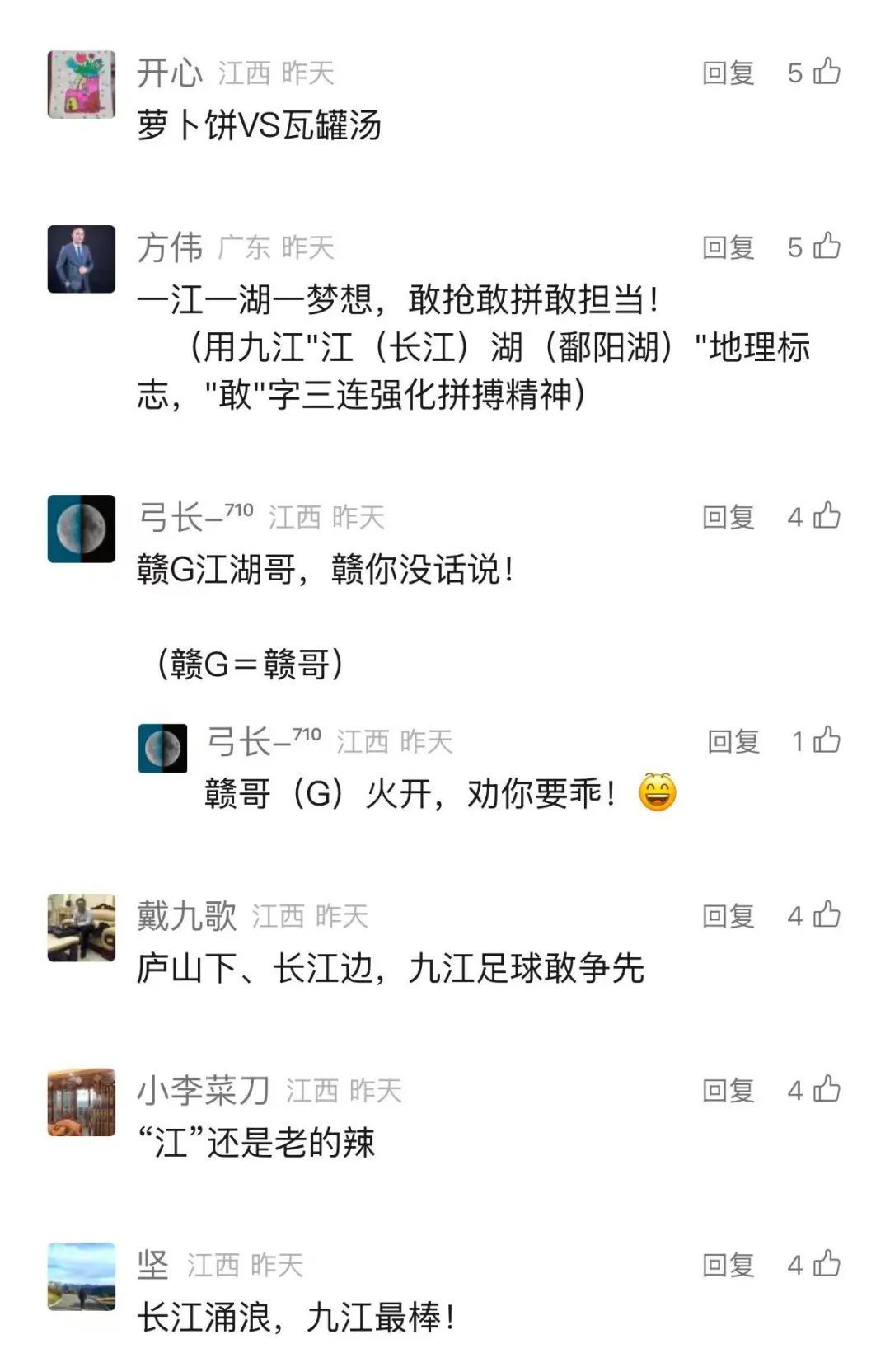
Task: Reply to 坚's comment
Action: pos(728,1265)
